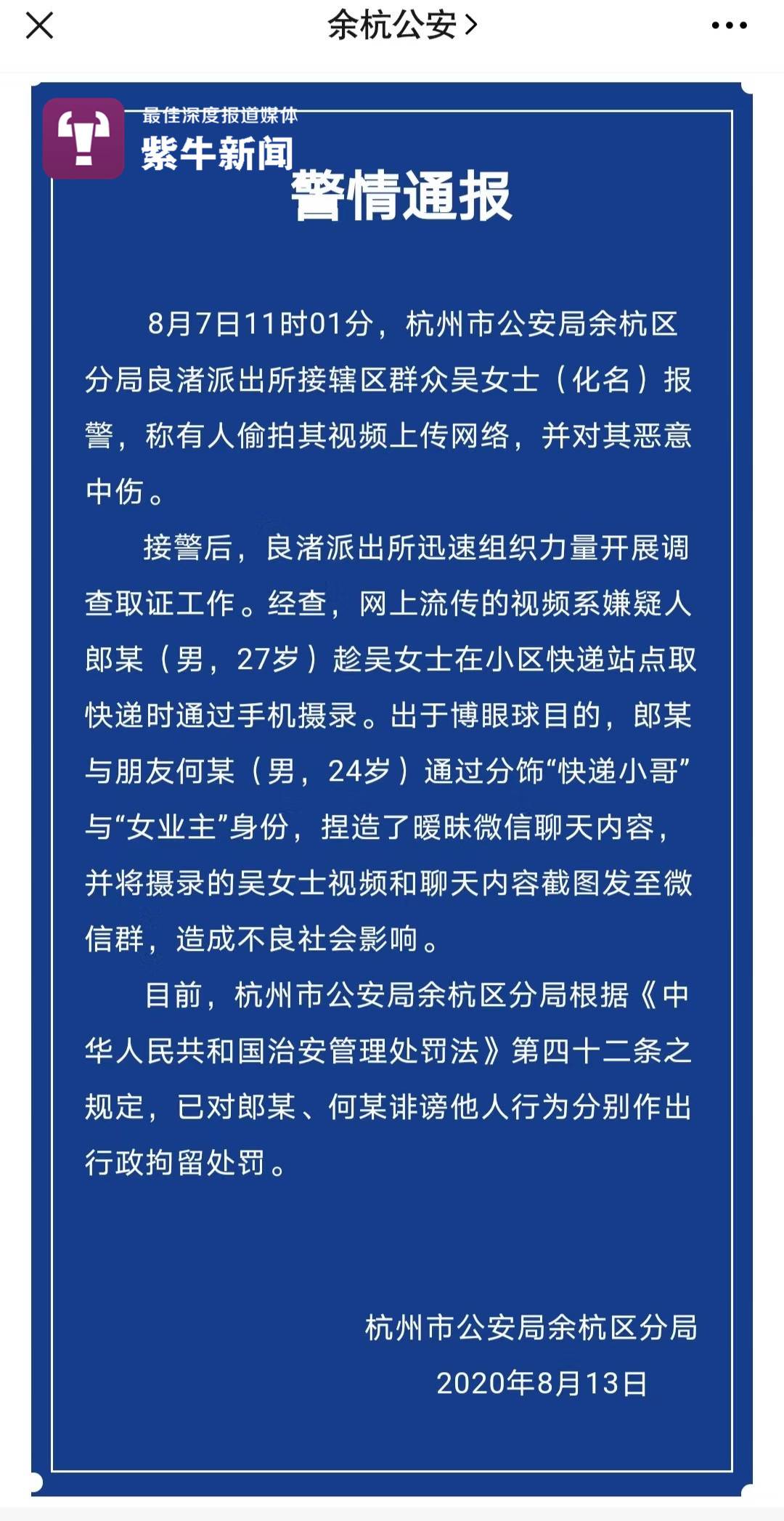
Task: Open the 警情通报 notice image
Action: click(x=392, y=790)
